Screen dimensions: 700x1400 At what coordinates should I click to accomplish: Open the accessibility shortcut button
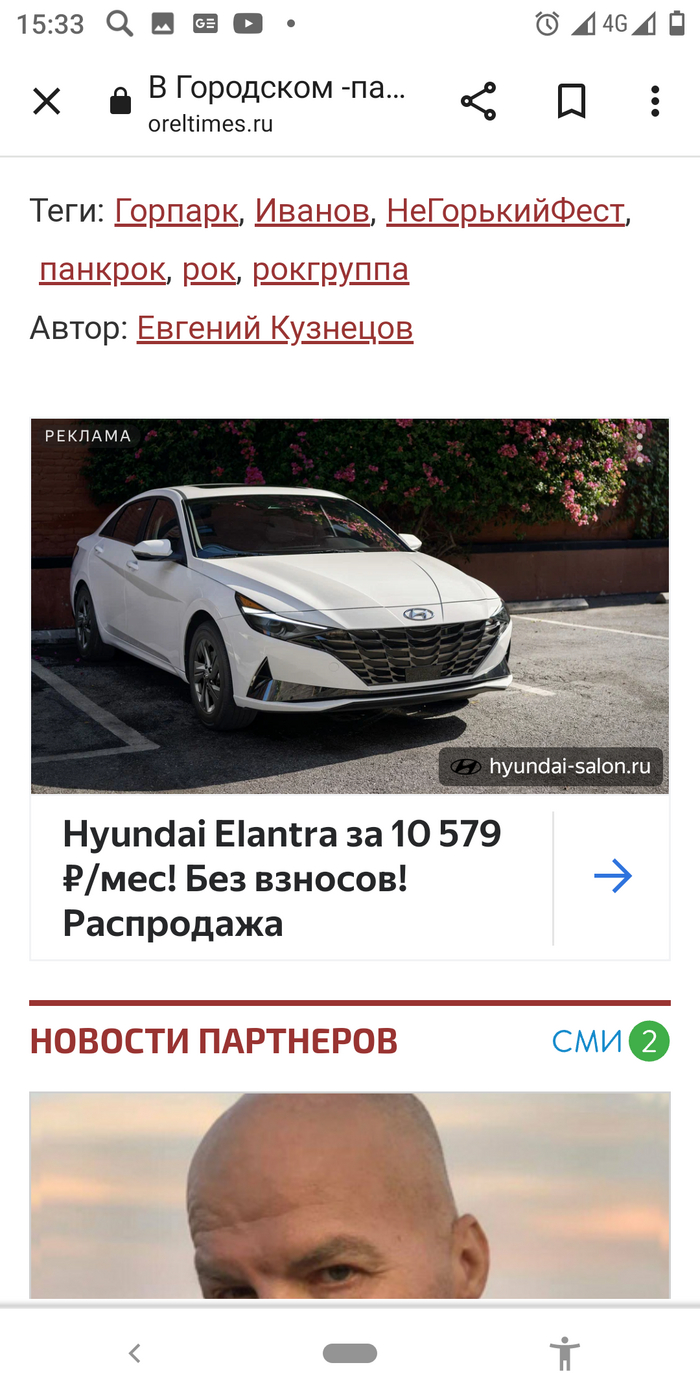(x=565, y=1354)
